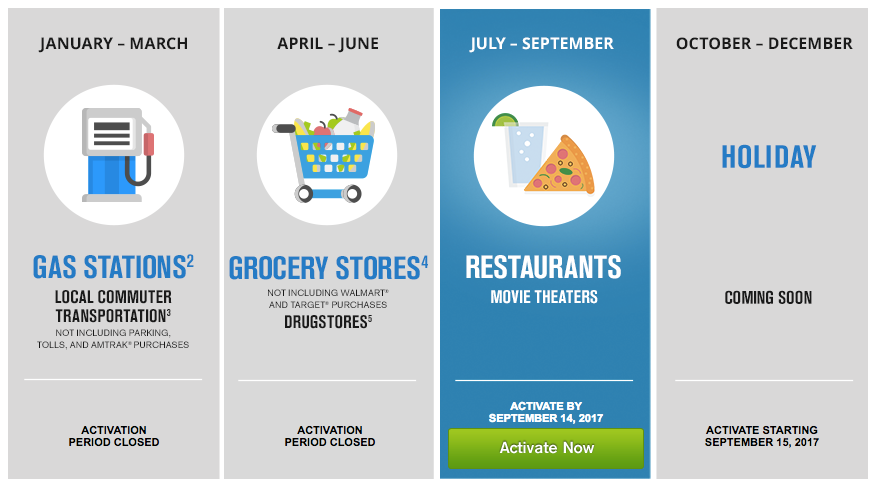Screen dimensions: 876x487
Task: Tap the Activate Now button
Action: click(x=545, y=448)
